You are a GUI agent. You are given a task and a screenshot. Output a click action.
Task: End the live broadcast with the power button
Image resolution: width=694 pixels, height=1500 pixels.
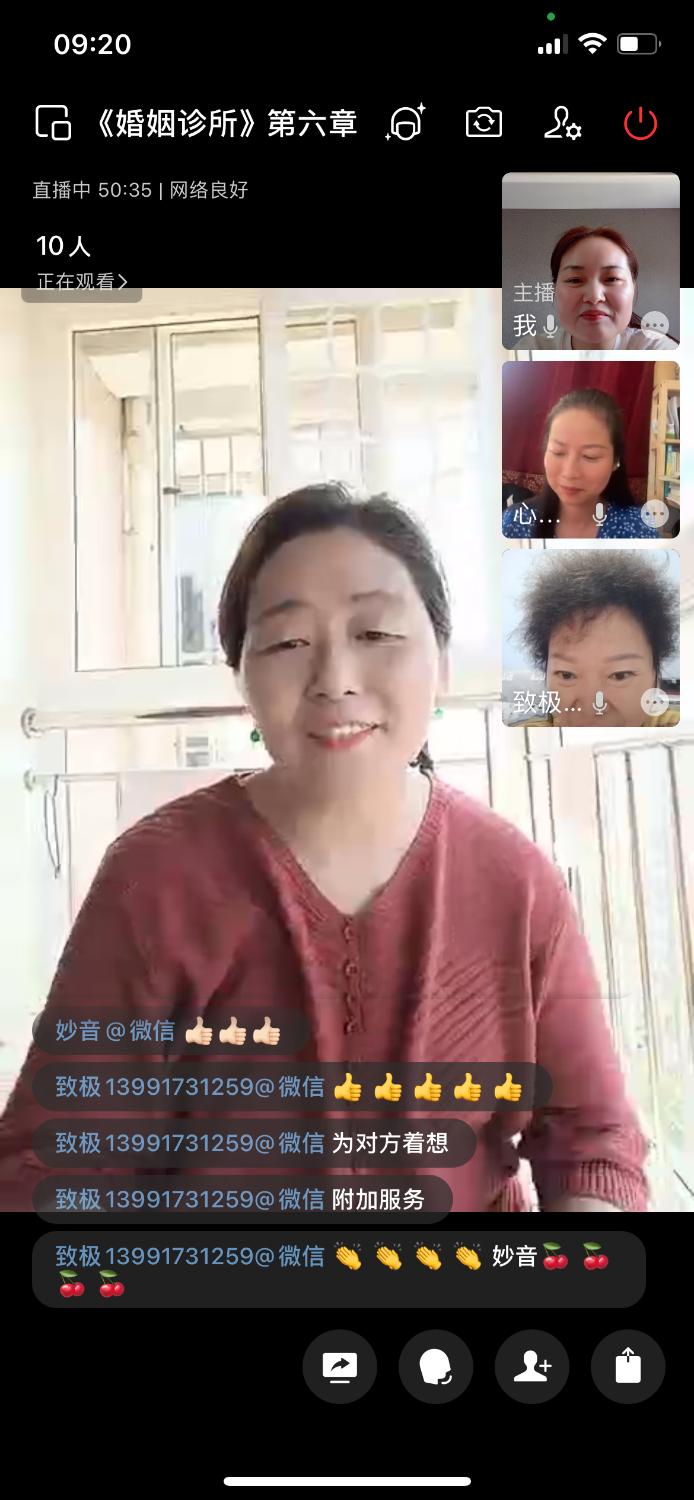(640, 123)
